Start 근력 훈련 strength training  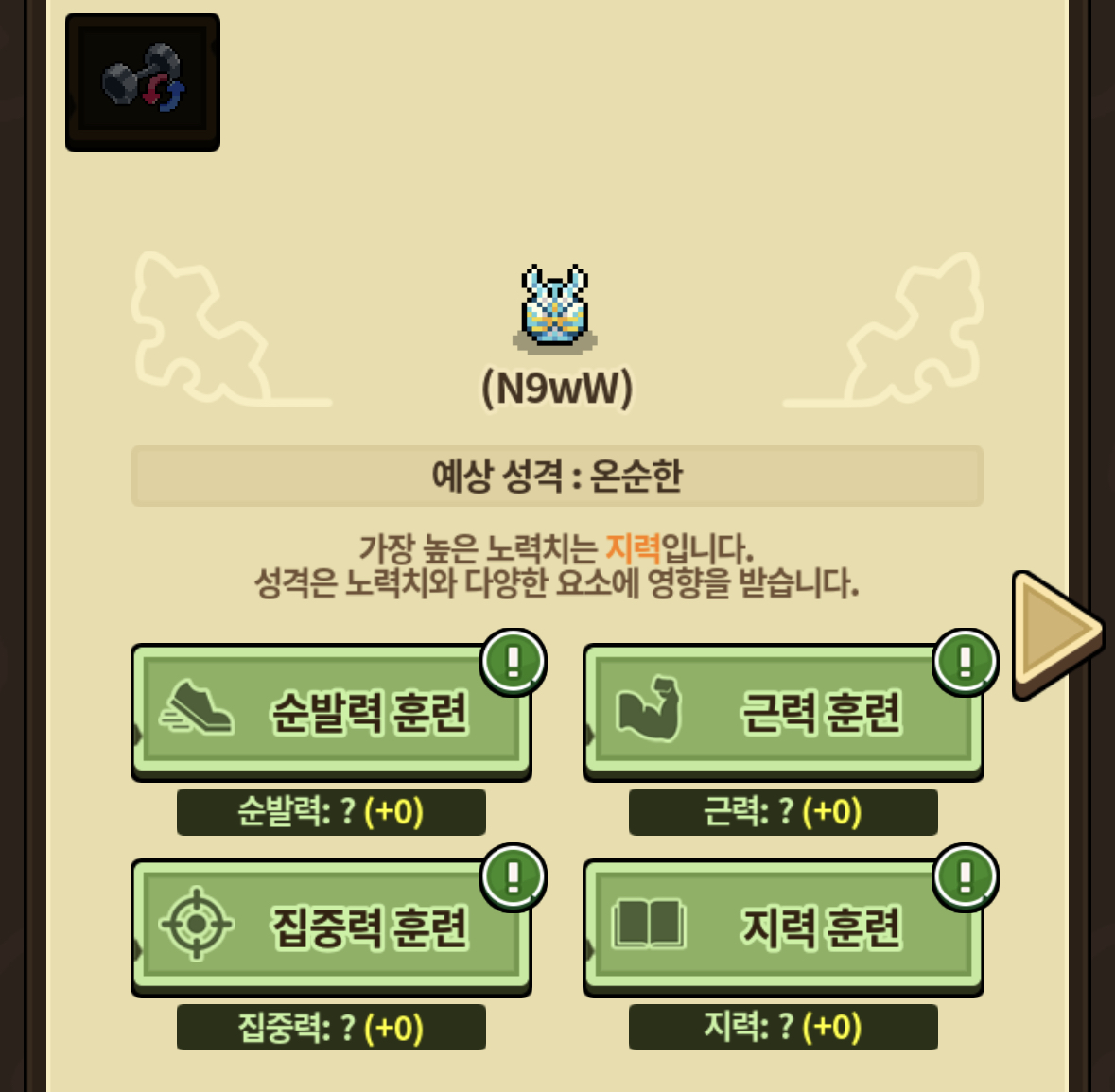(783, 712)
